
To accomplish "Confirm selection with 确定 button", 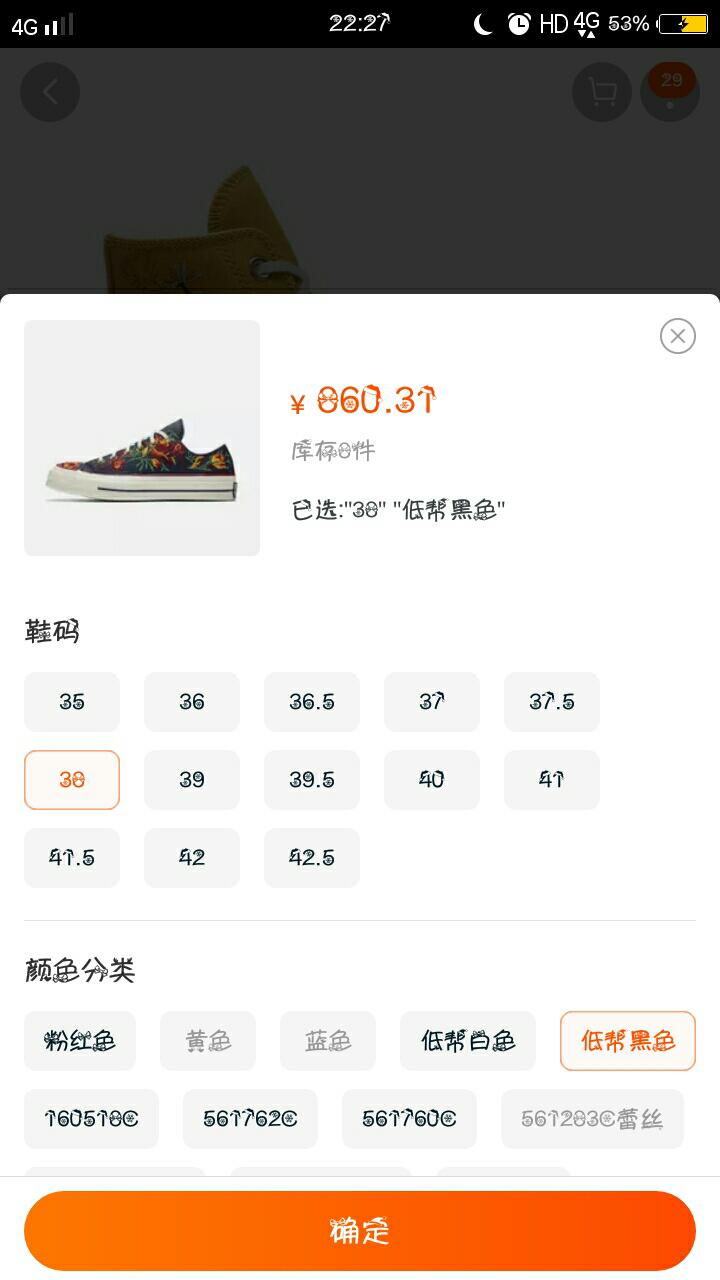I will pyautogui.click(x=360, y=1231).
